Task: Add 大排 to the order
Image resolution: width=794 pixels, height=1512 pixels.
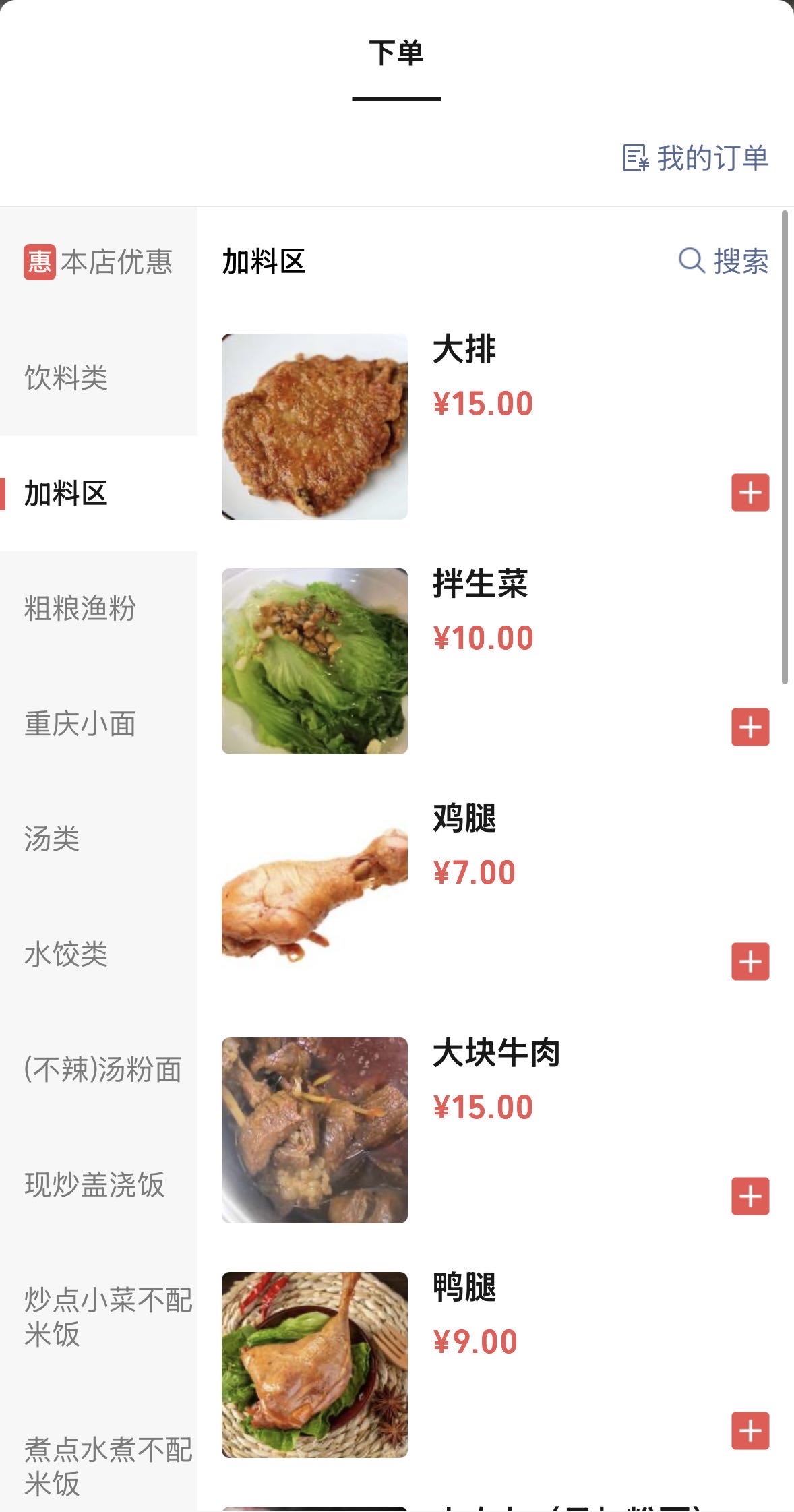Action: (750, 493)
